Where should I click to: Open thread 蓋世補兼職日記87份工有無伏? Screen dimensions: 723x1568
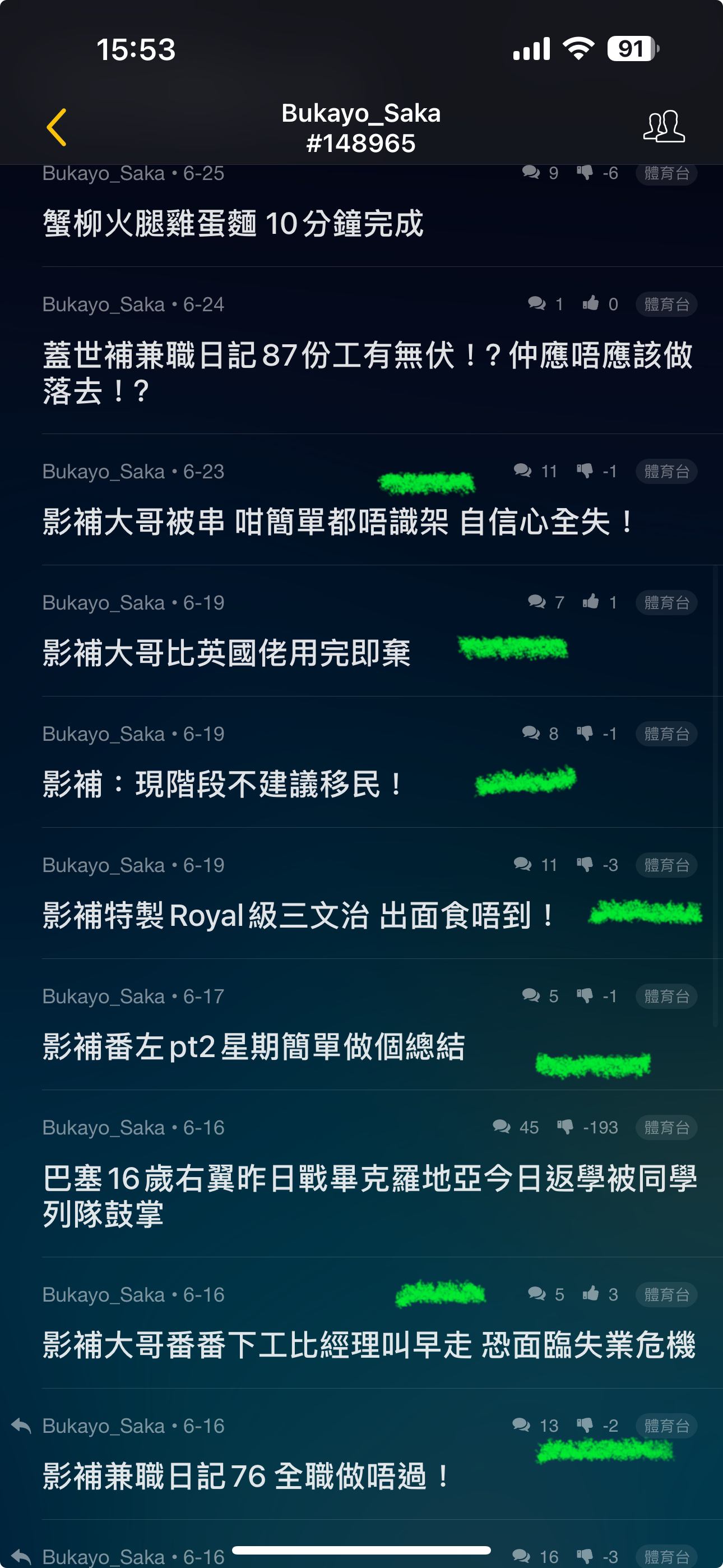pos(365,372)
